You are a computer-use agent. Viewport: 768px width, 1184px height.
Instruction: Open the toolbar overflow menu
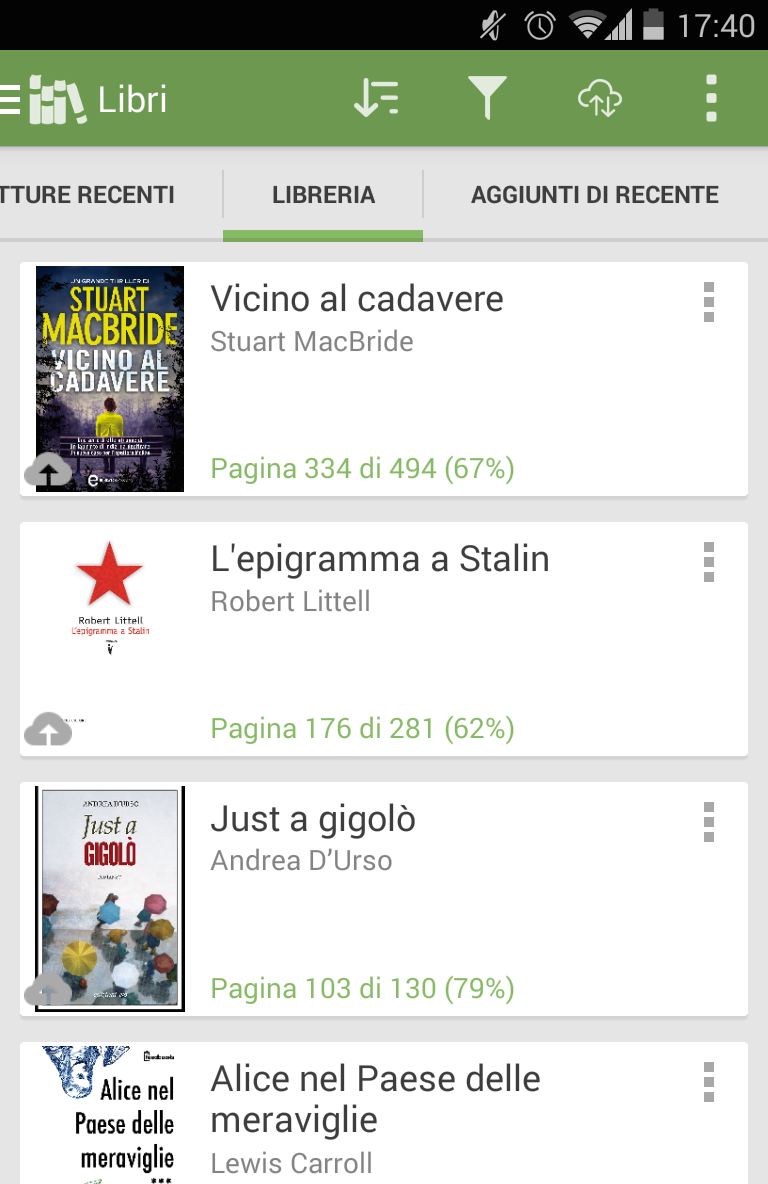click(x=711, y=99)
